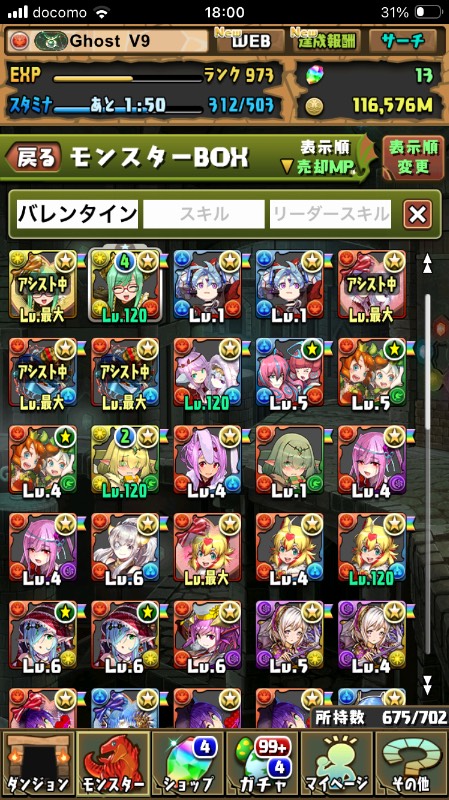Change sort order with 表示順変更
This screenshot has height=800, width=449.
pyautogui.click(x=413, y=158)
